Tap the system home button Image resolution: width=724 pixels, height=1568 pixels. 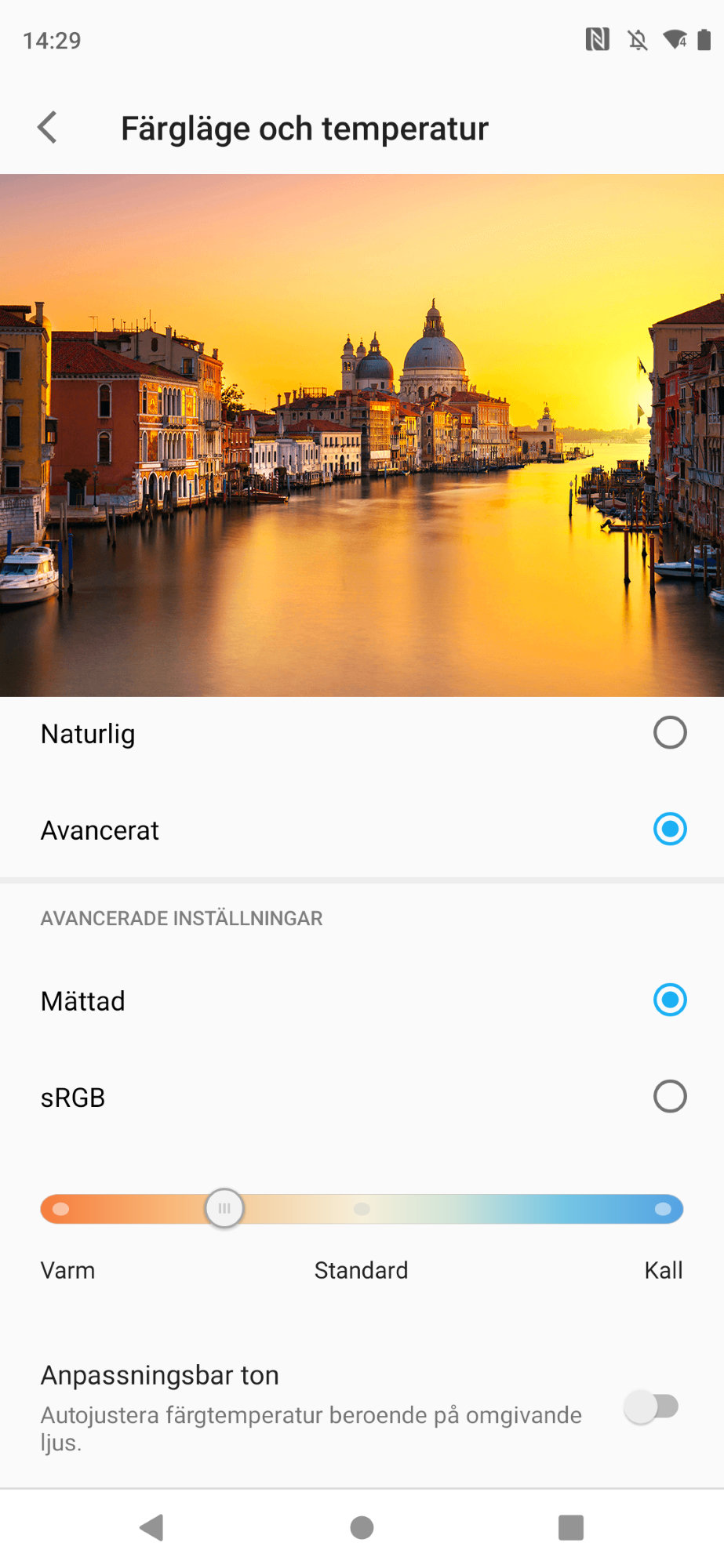pos(362,1527)
